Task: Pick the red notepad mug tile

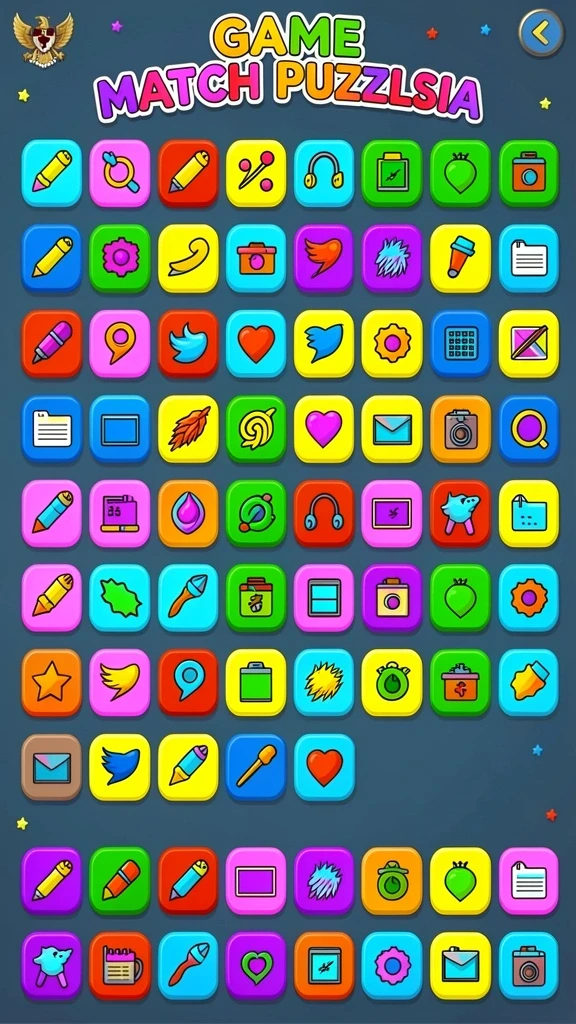Action: pos(120,966)
